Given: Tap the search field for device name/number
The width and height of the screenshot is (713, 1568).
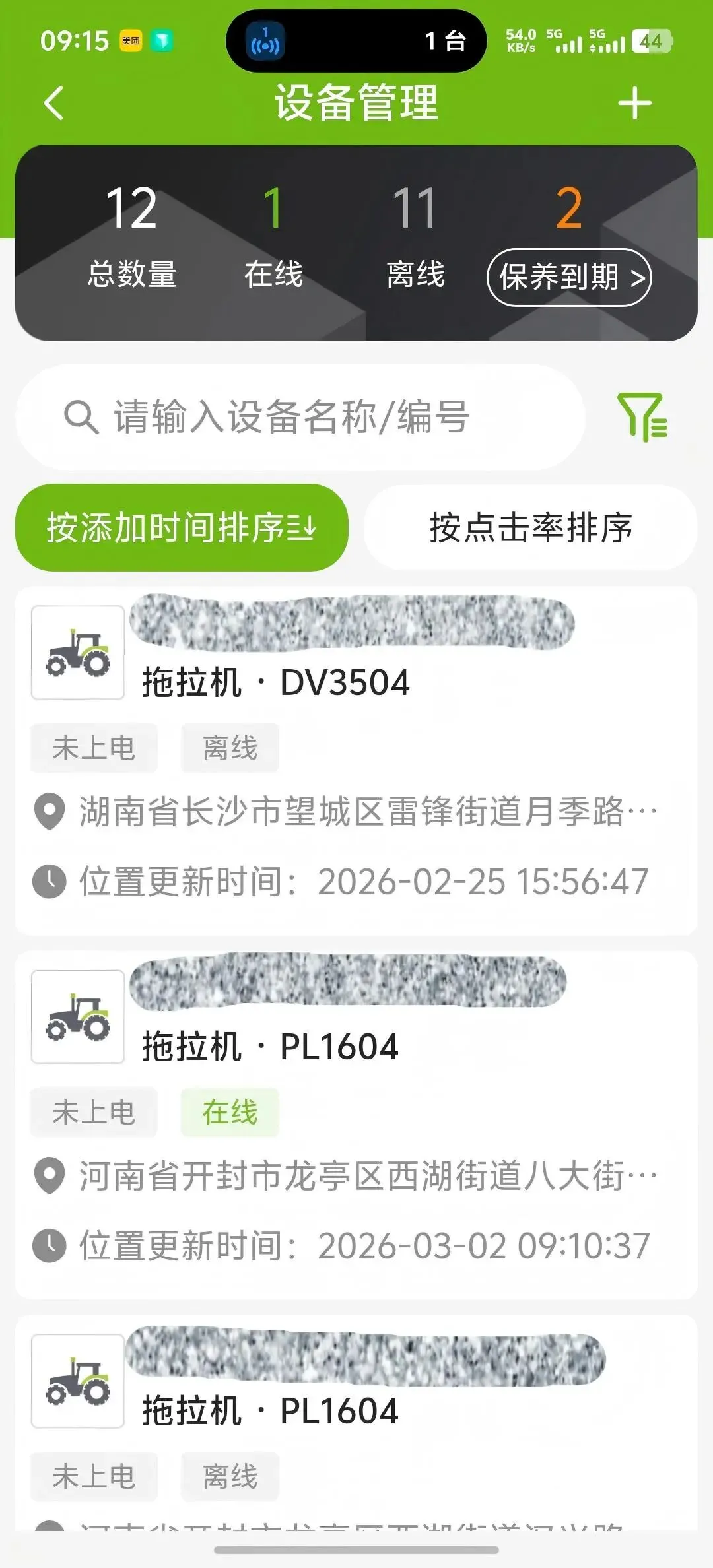Looking at the screenshot, I should tap(300, 417).
